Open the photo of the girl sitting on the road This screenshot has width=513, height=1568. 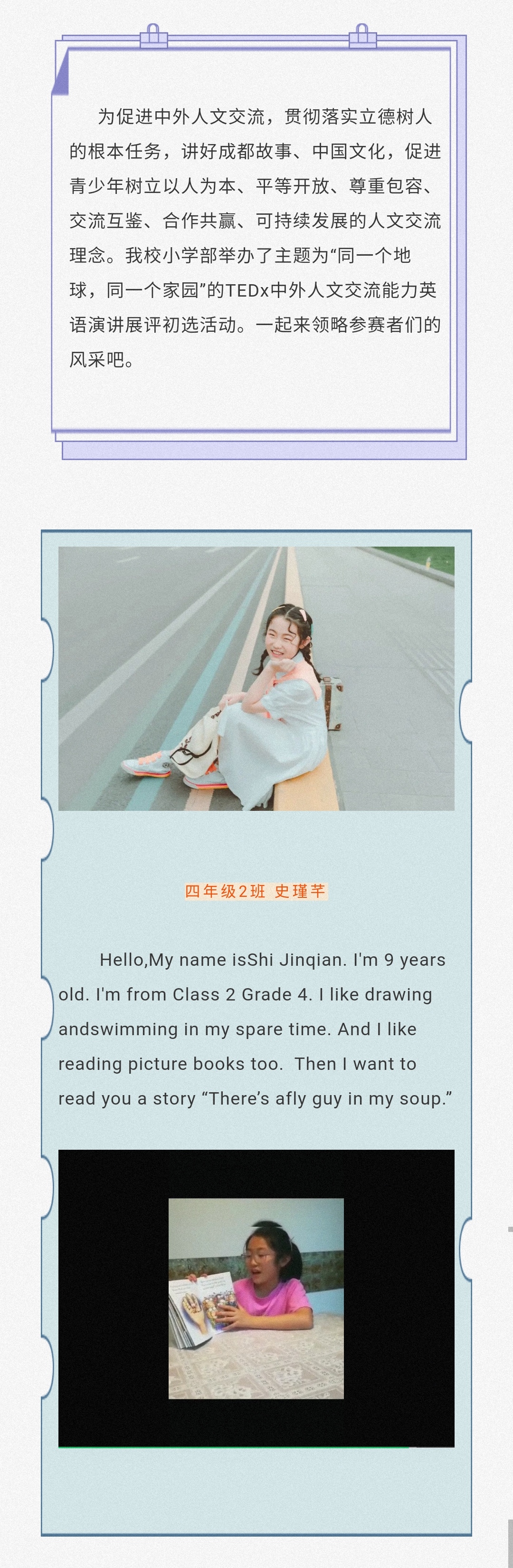pos(256,678)
